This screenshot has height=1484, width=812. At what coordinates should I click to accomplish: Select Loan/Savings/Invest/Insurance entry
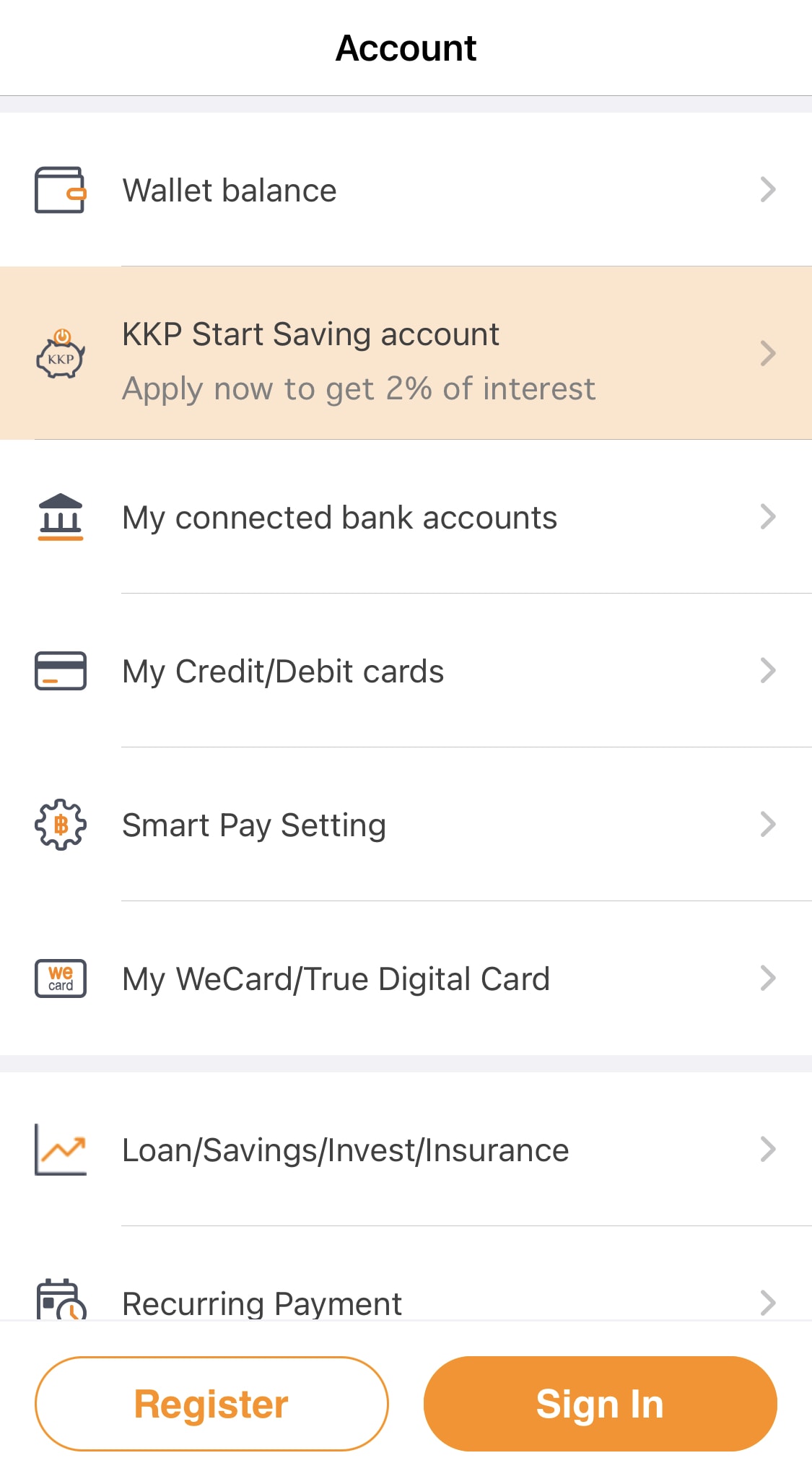(345, 1150)
